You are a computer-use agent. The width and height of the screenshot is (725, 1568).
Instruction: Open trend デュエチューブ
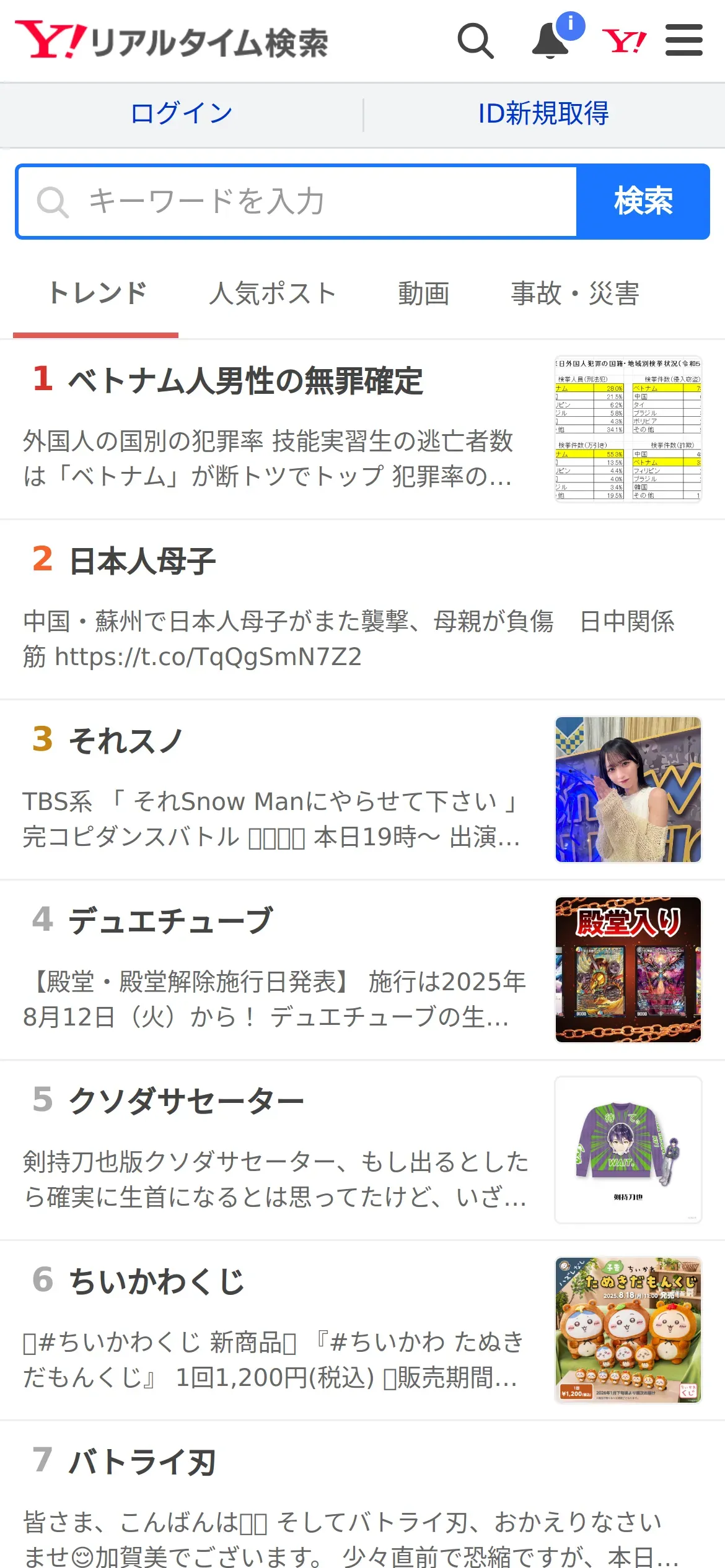click(170, 921)
